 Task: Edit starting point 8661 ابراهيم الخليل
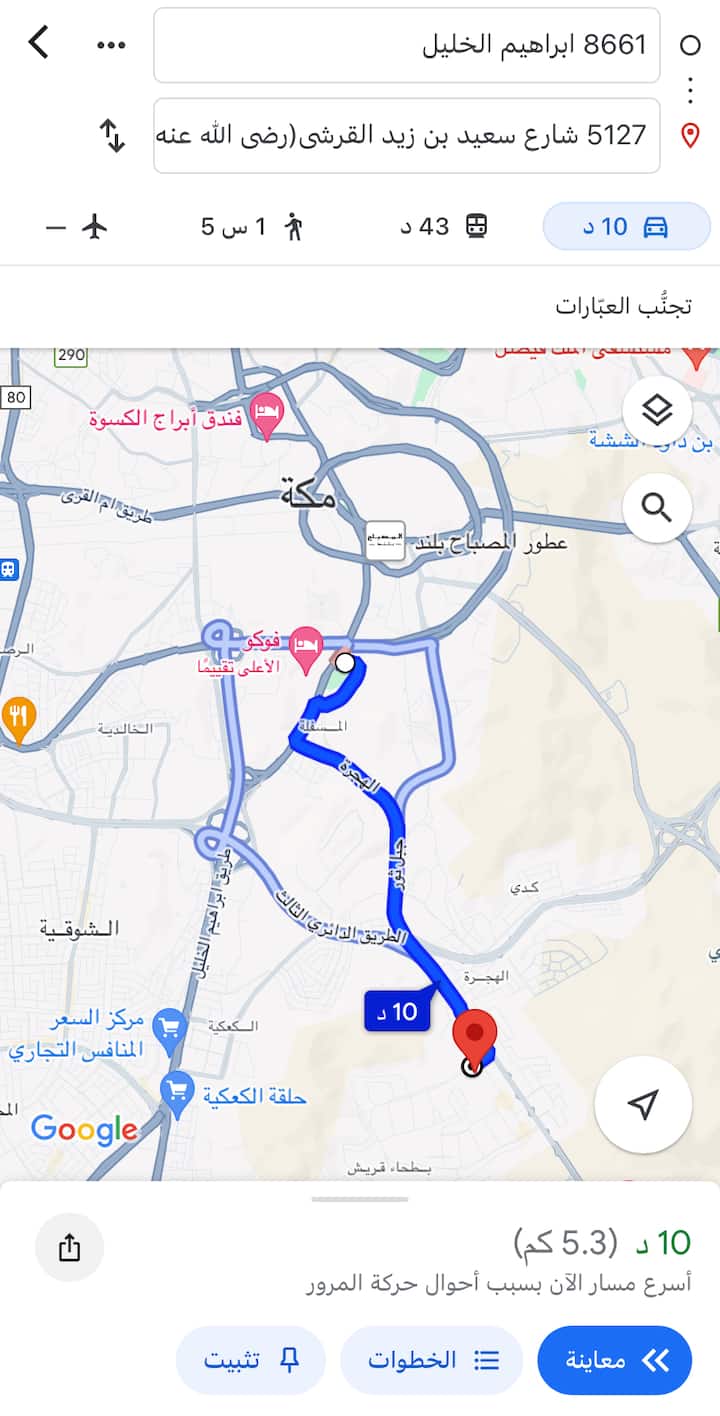pos(406,45)
